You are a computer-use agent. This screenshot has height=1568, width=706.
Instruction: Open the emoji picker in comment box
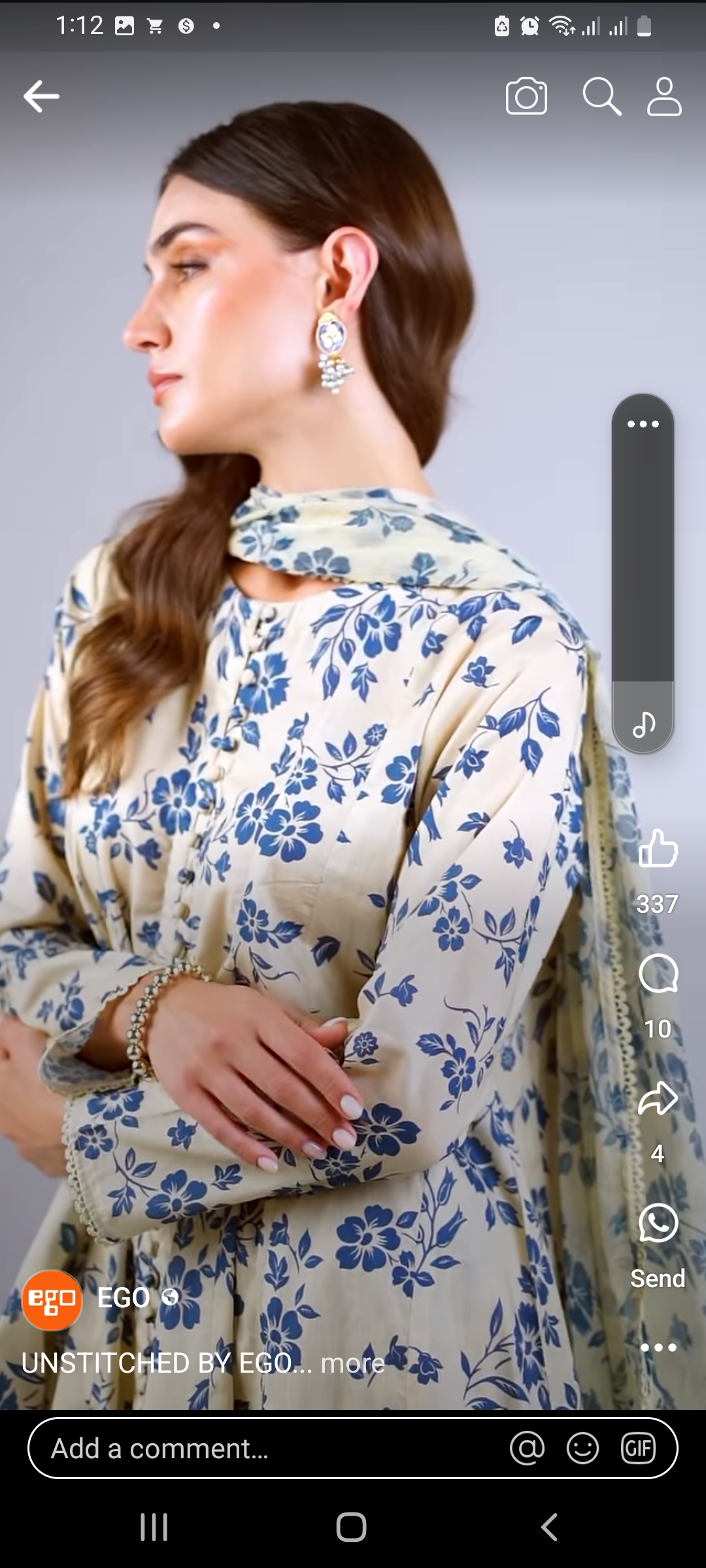click(x=582, y=1448)
